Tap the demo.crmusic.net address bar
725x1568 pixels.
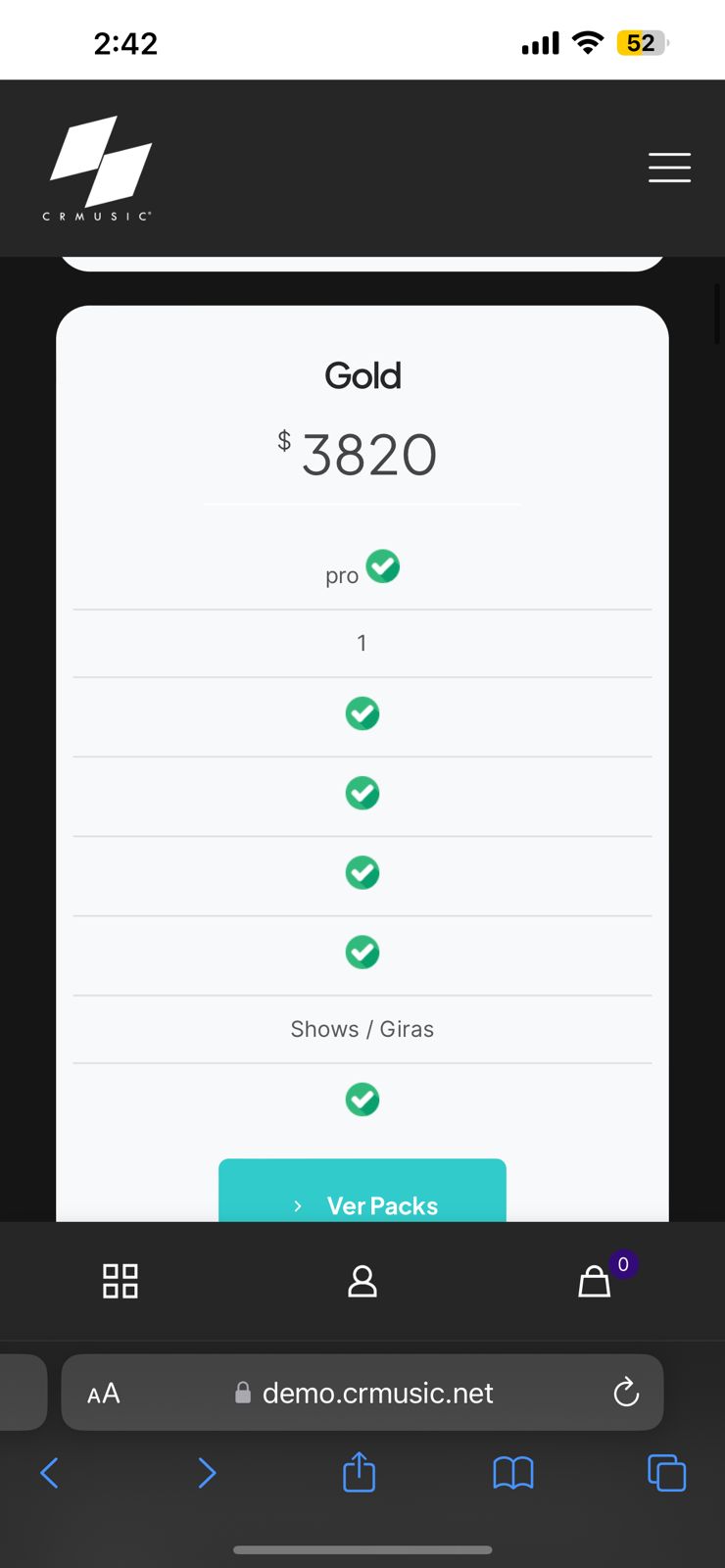(377, 1393)
